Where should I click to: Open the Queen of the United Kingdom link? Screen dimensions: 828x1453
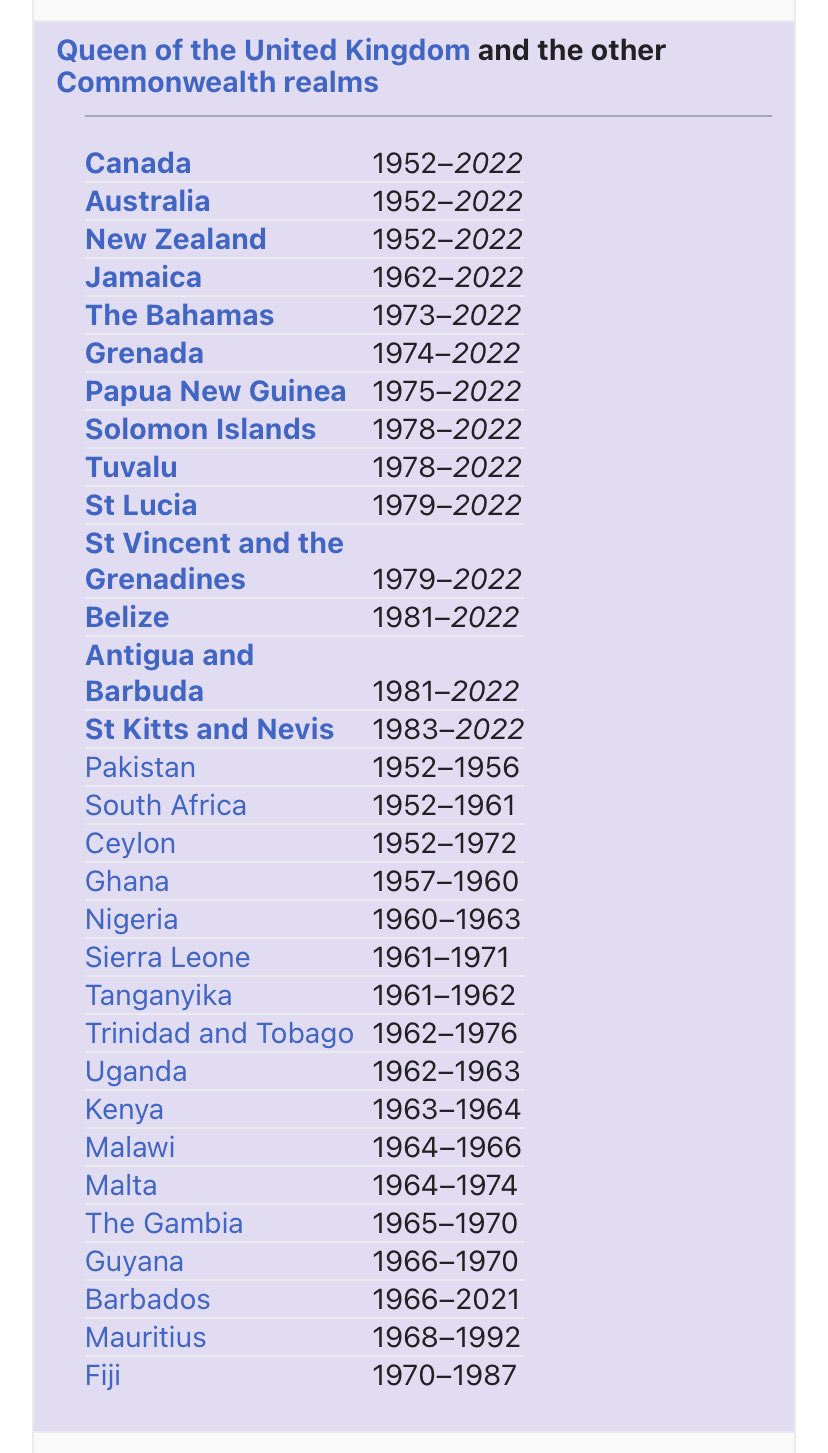point(263,50)
